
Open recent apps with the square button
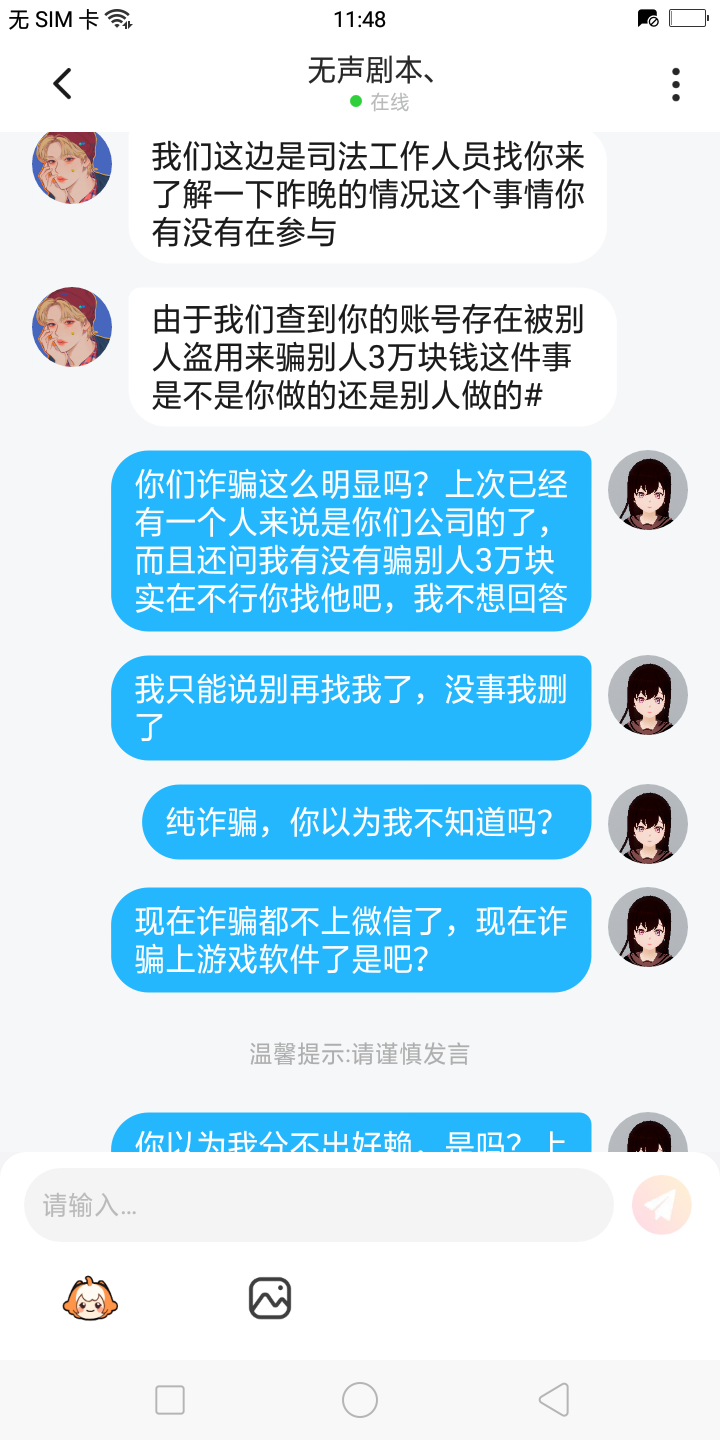[170, 1400]
